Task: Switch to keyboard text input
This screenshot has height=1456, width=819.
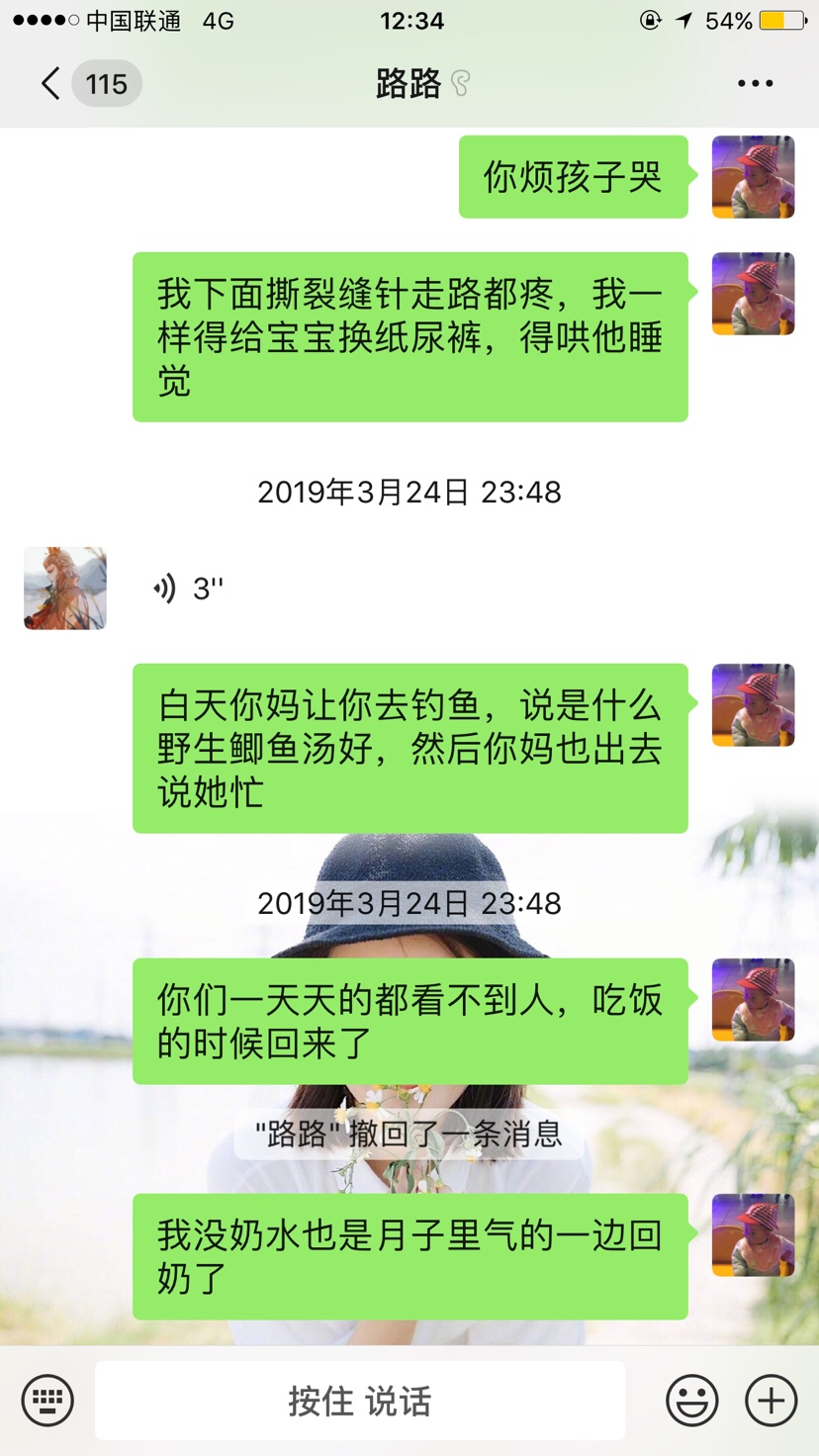Action: point(47,1401)
